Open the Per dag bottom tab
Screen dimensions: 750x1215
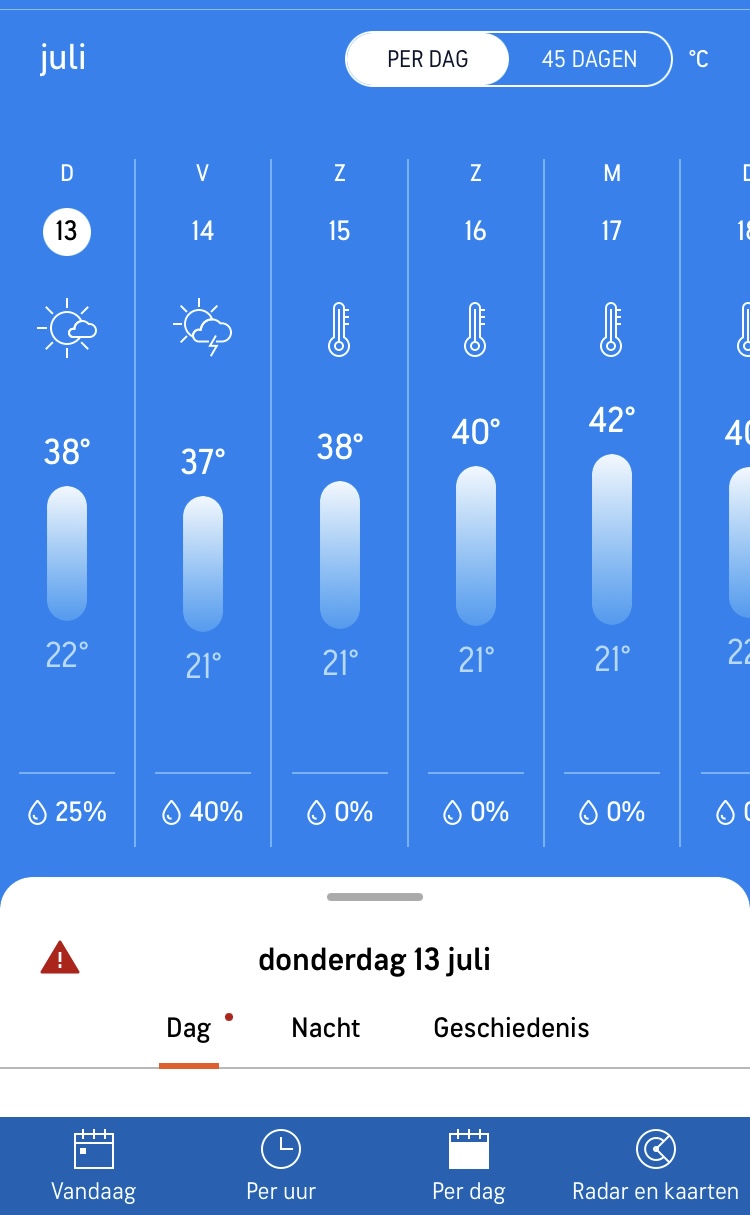(469, 1166)
